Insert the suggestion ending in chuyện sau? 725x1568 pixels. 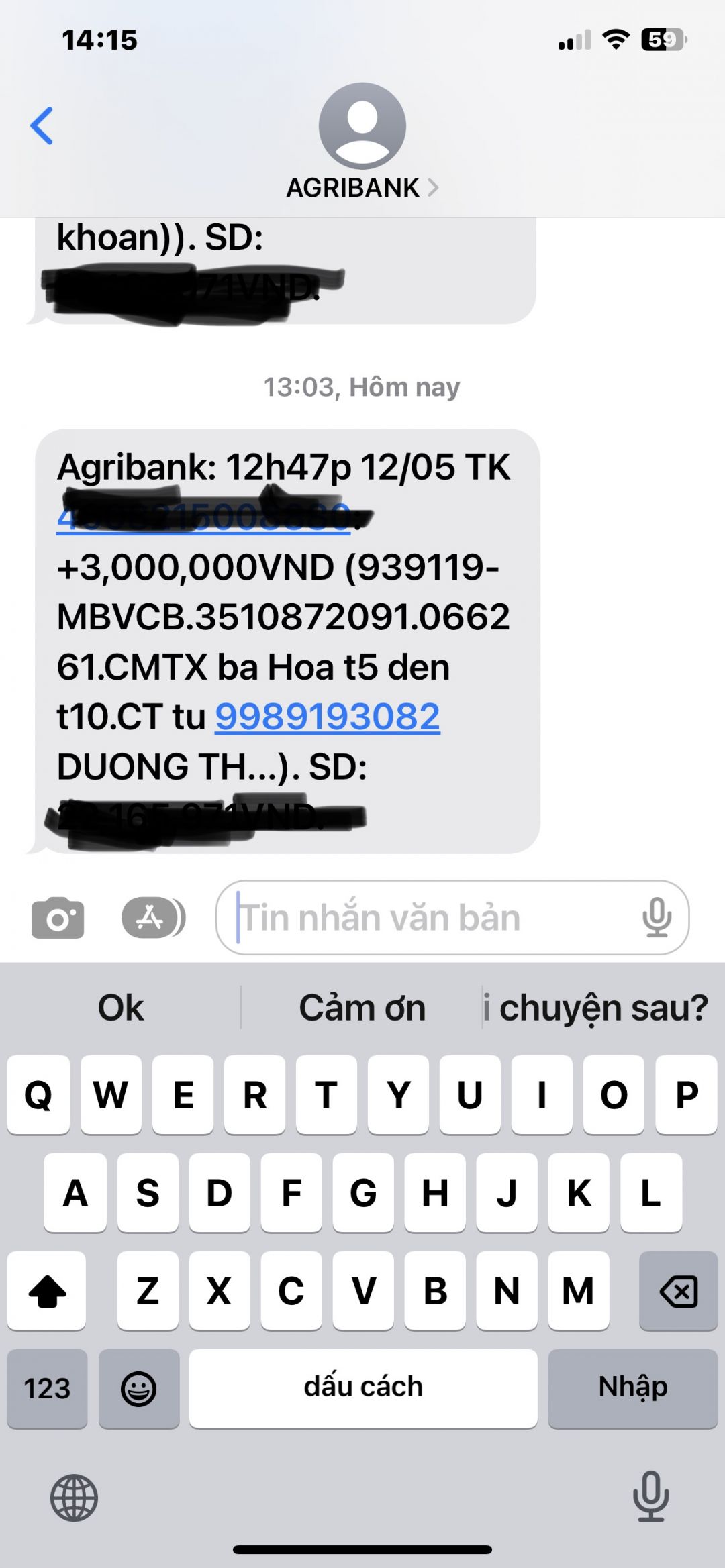(x=597, y=1008)
